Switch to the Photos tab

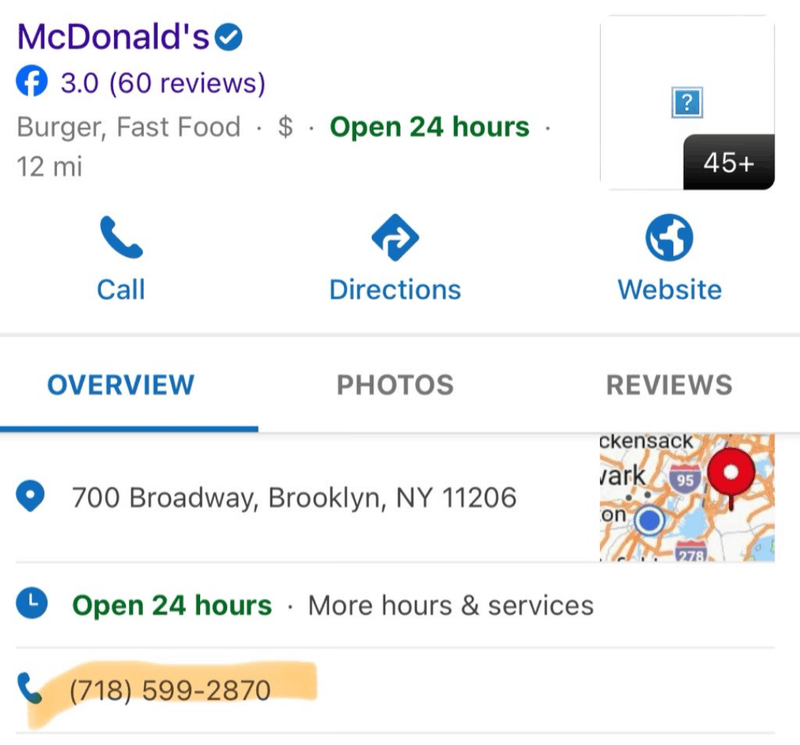(x=395, y=385)
